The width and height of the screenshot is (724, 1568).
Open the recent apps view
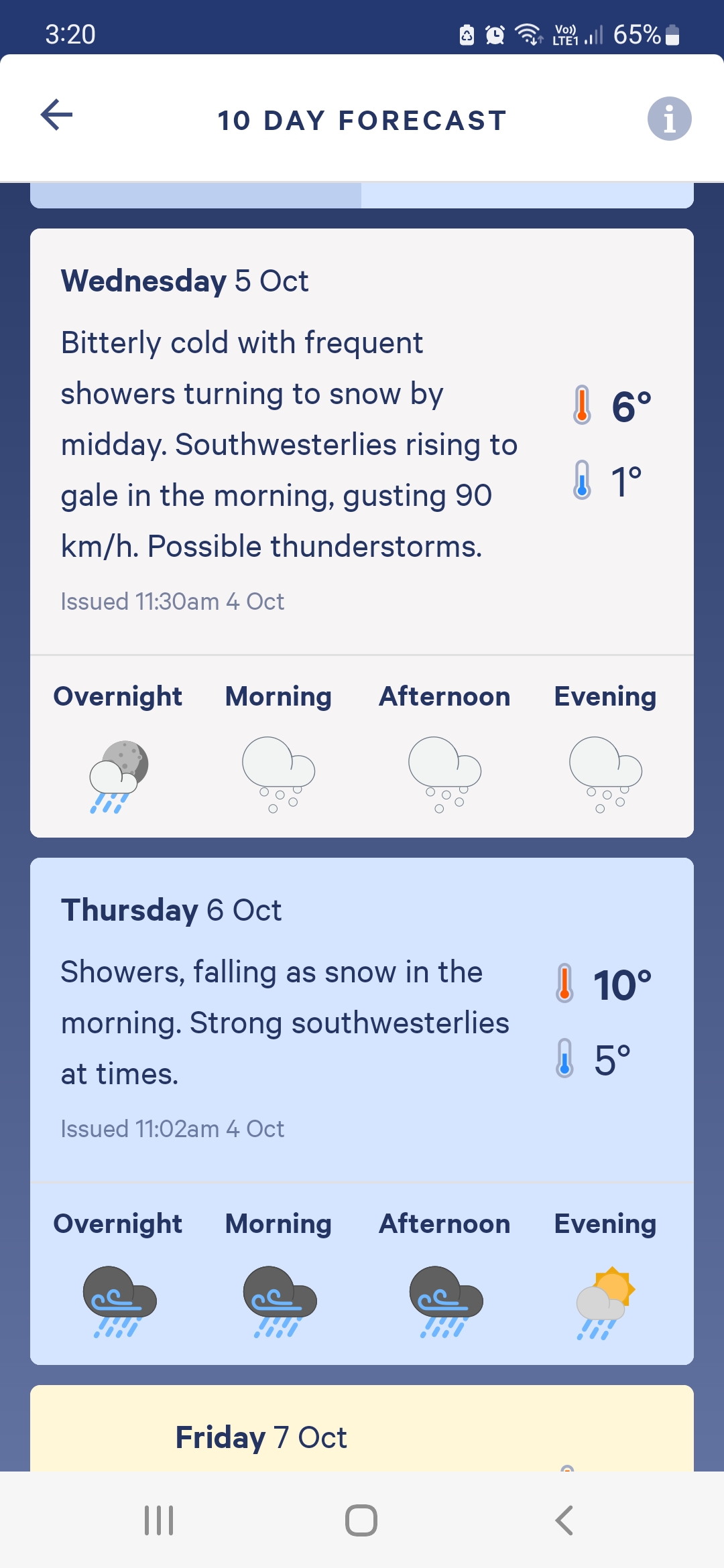coord(159,1520)
